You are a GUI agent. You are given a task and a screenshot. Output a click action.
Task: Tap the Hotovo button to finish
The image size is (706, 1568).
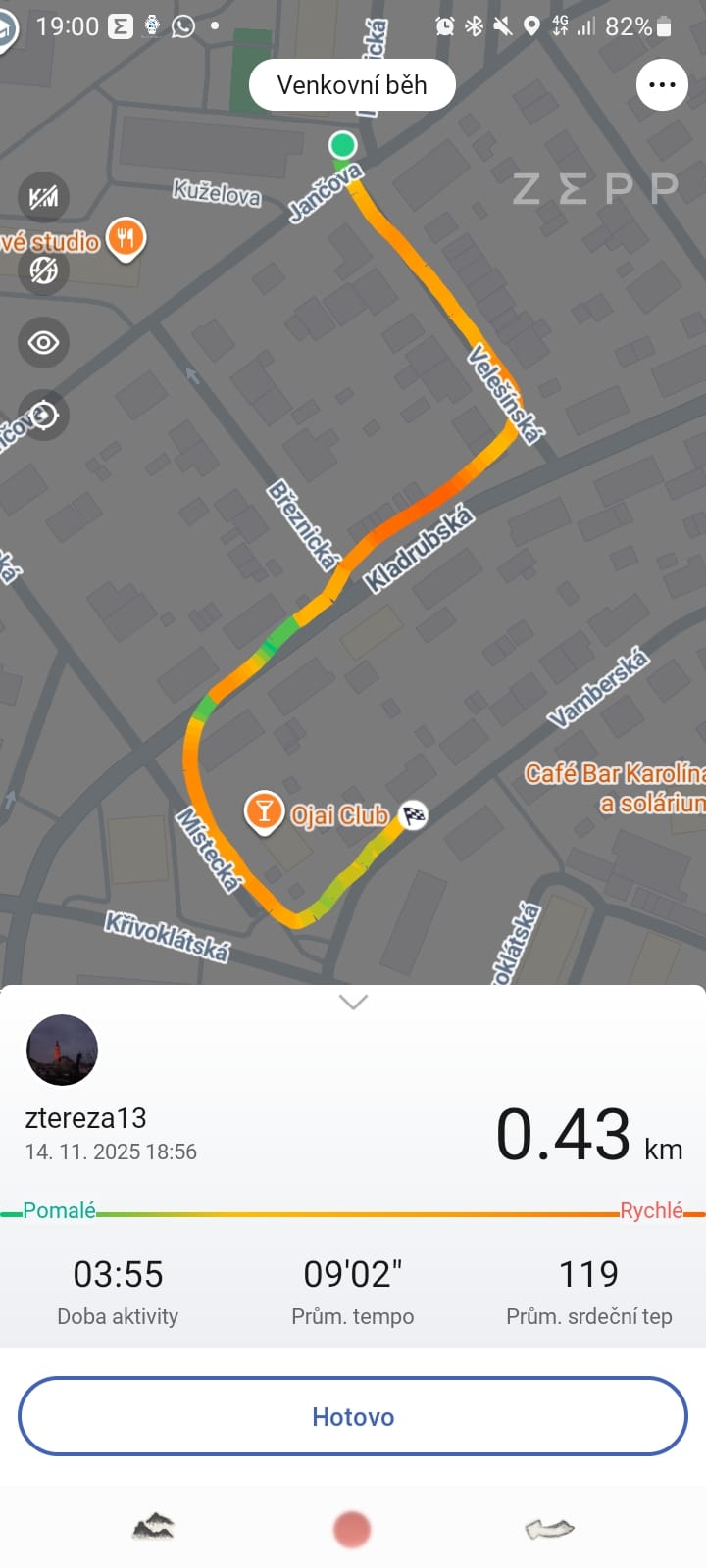tap(353, 1416)
